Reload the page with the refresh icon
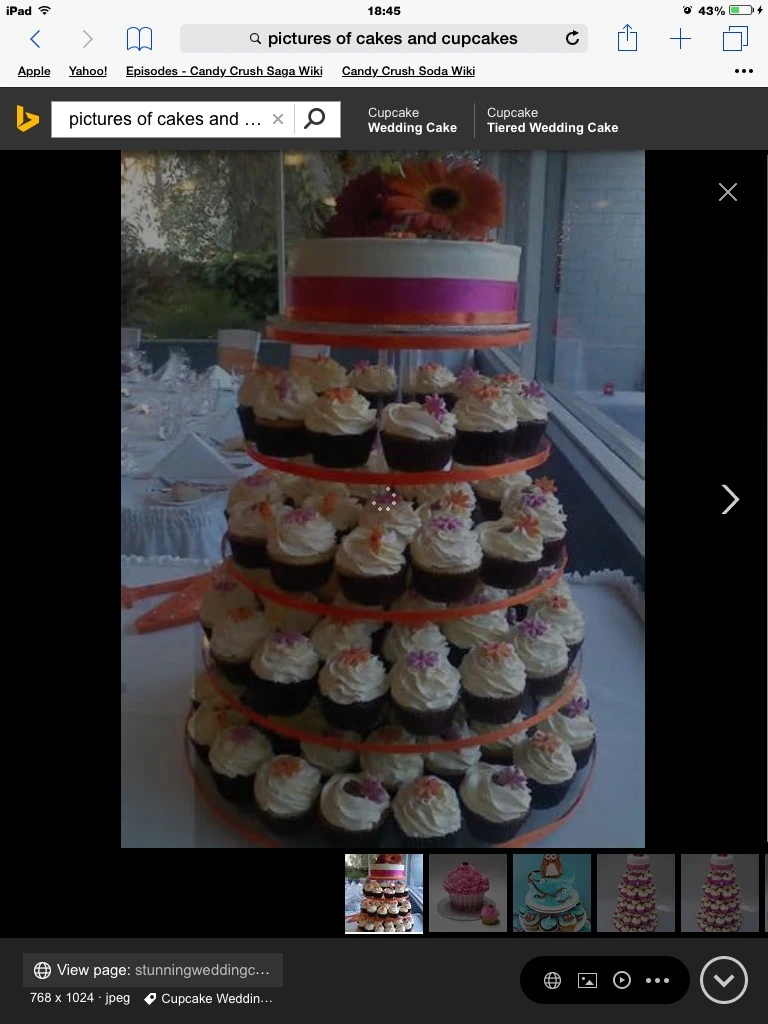 [571, 38]
